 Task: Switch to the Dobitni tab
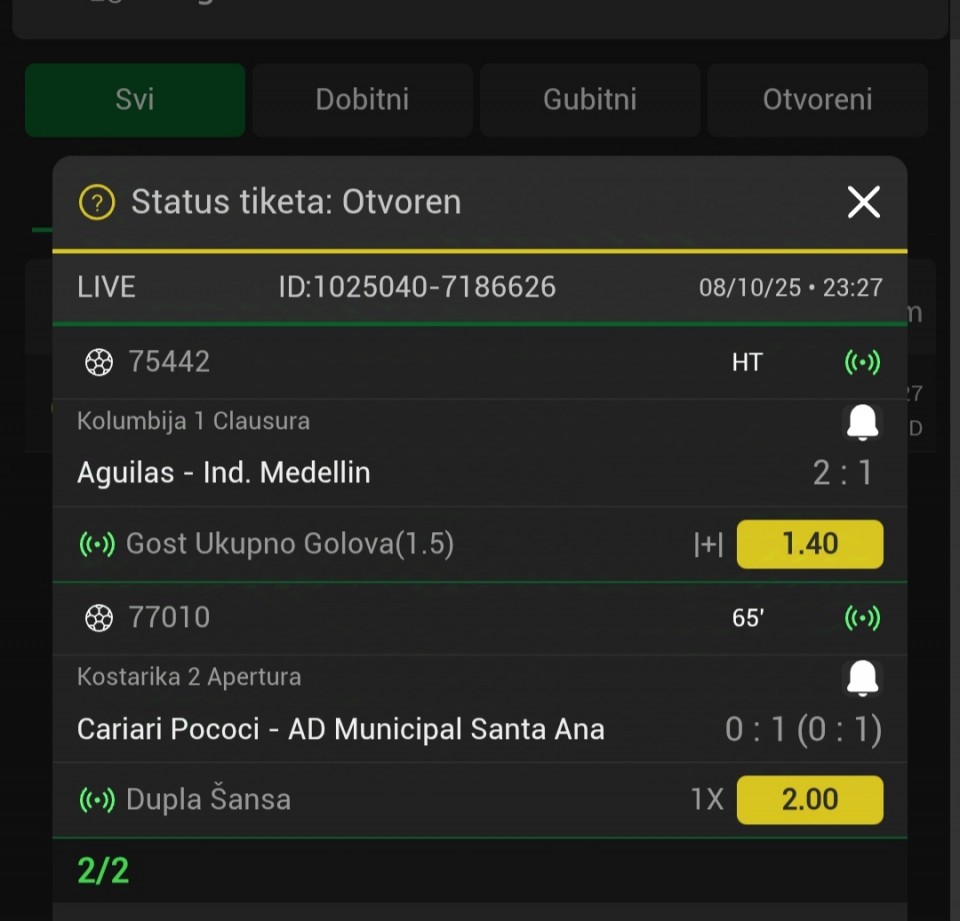pos(362,100)
